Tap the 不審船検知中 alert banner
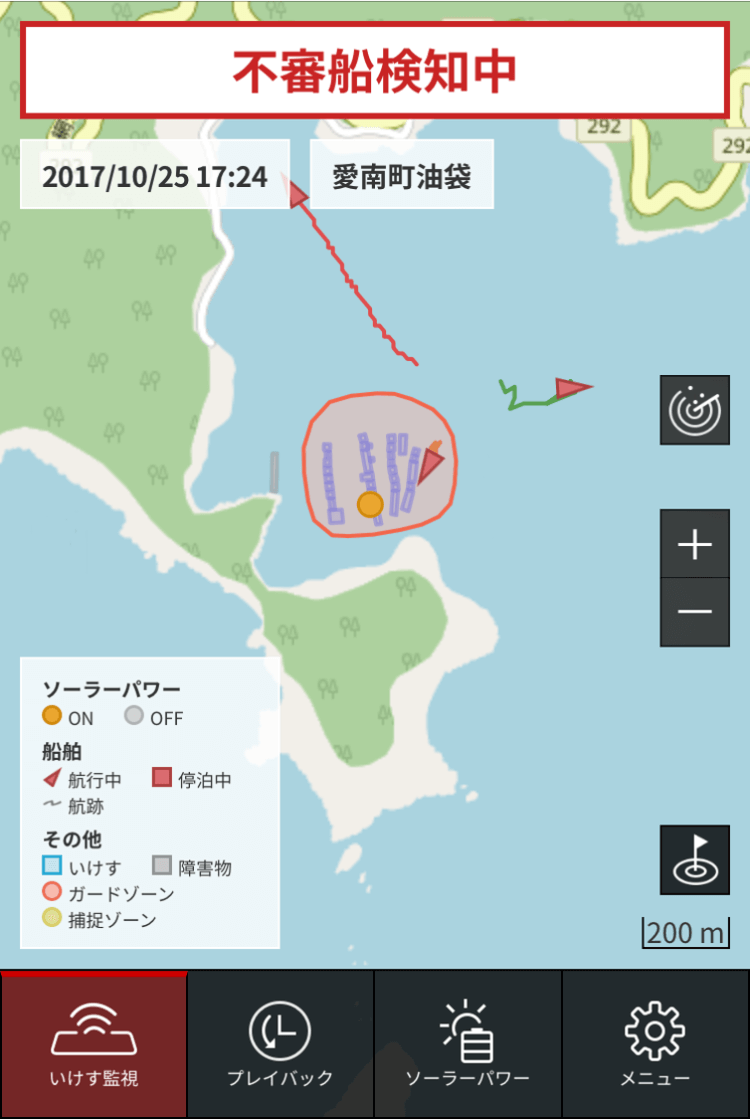750x1119 pixels. click(x=375, y=70)
